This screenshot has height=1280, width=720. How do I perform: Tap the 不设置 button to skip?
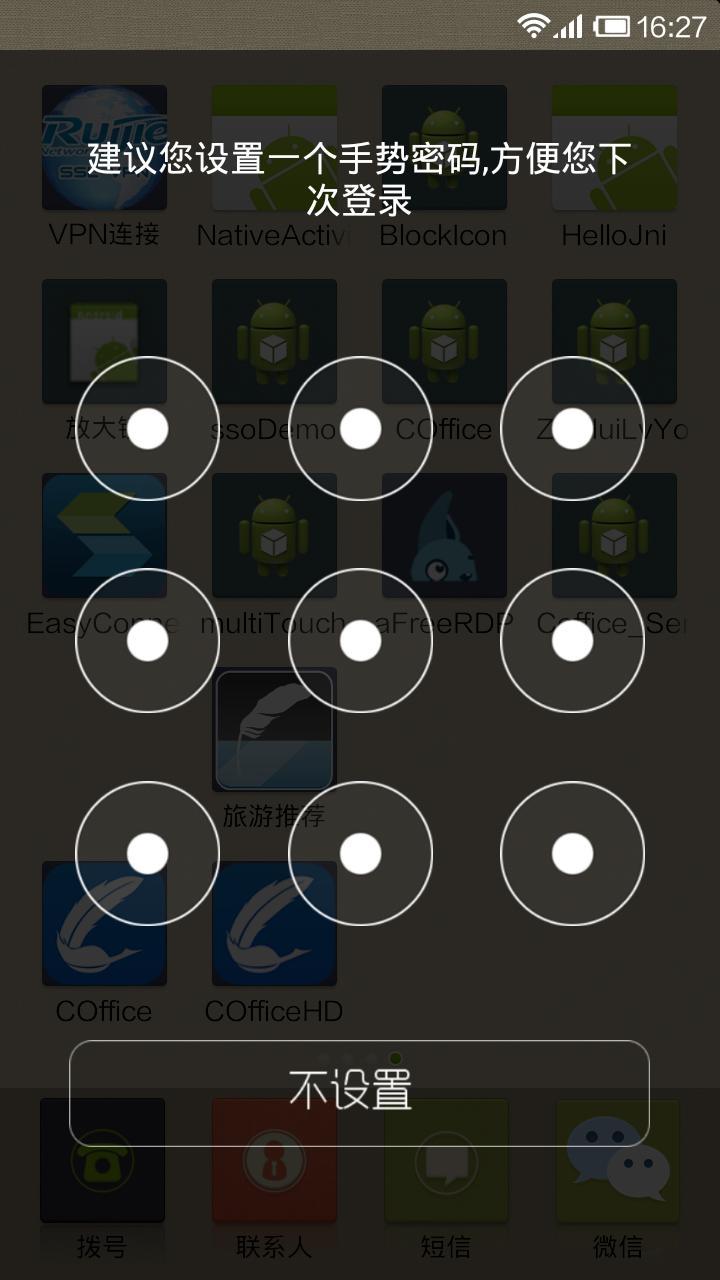tap(359, 1092)
